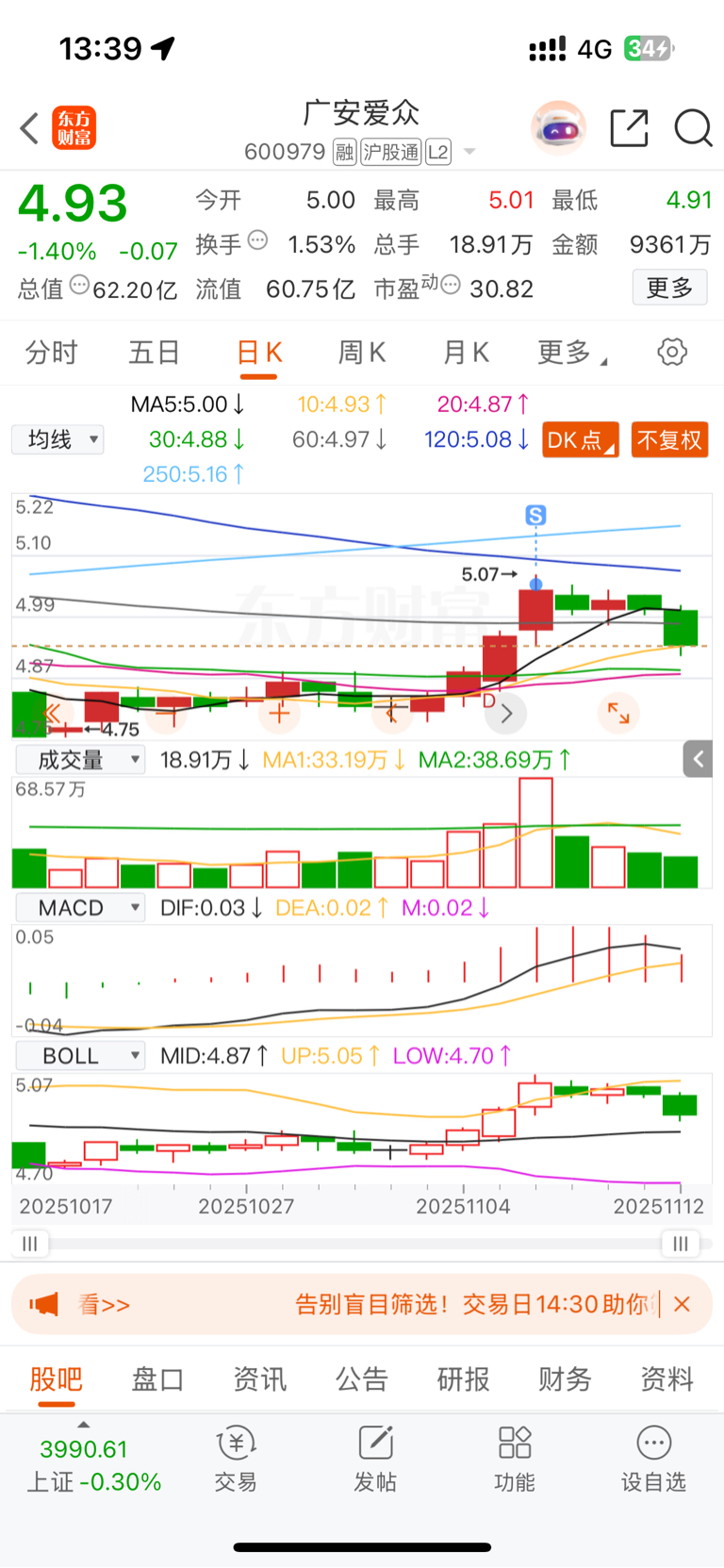This screenshot has width=724, height=1568.
Task: Select the 月K chart tab
Action: tap(466, 353)
